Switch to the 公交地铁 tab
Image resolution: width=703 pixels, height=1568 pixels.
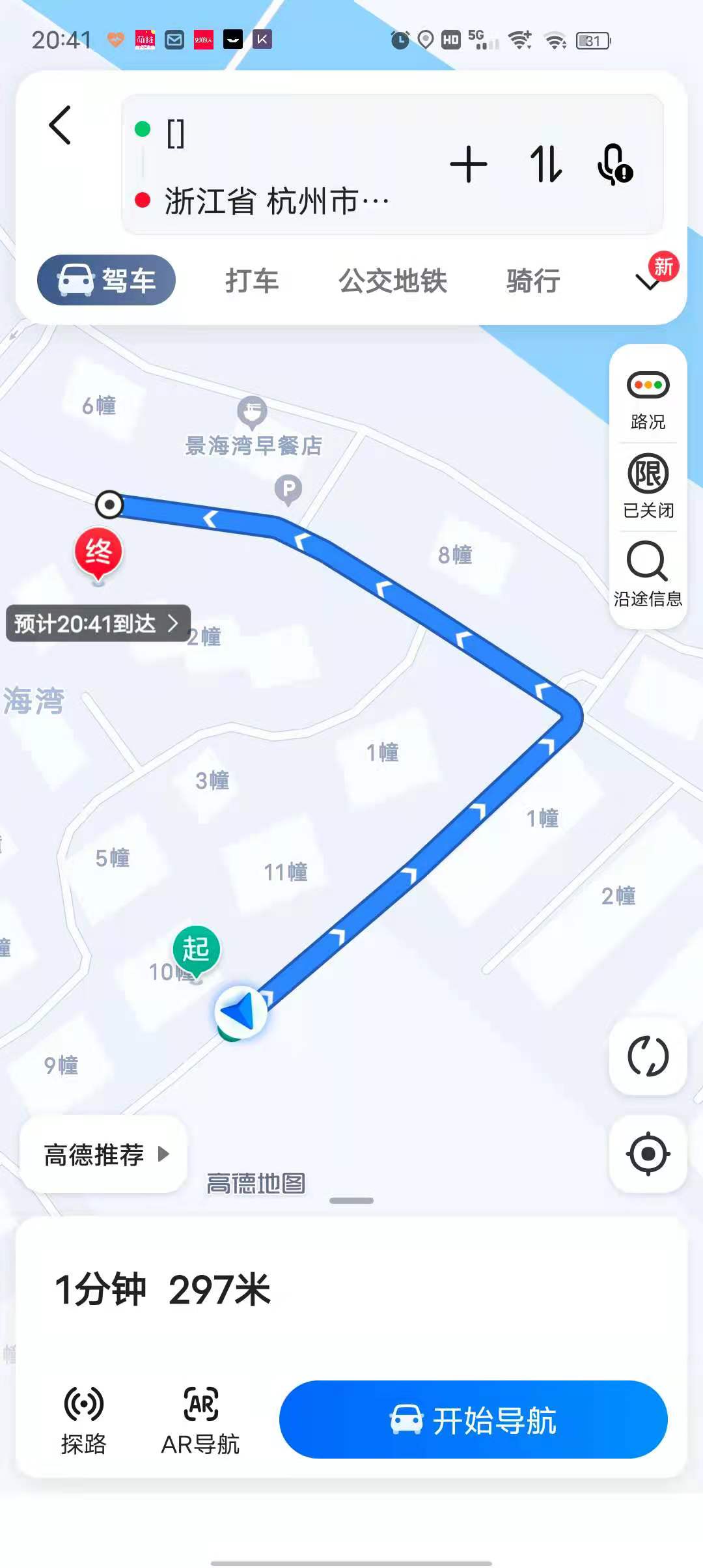(393, 281)
